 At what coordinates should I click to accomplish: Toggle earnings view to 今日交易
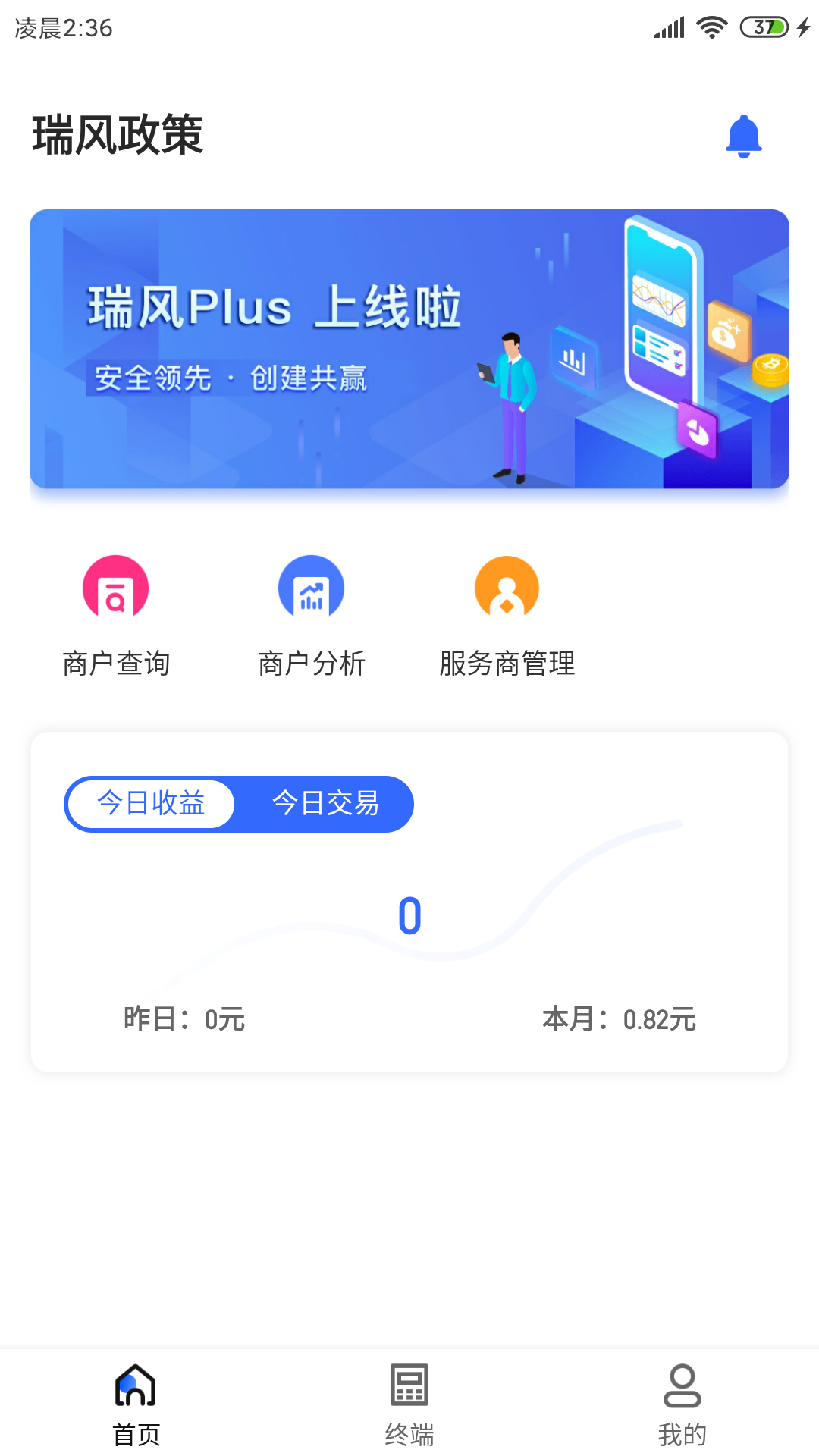pos(325,804)
